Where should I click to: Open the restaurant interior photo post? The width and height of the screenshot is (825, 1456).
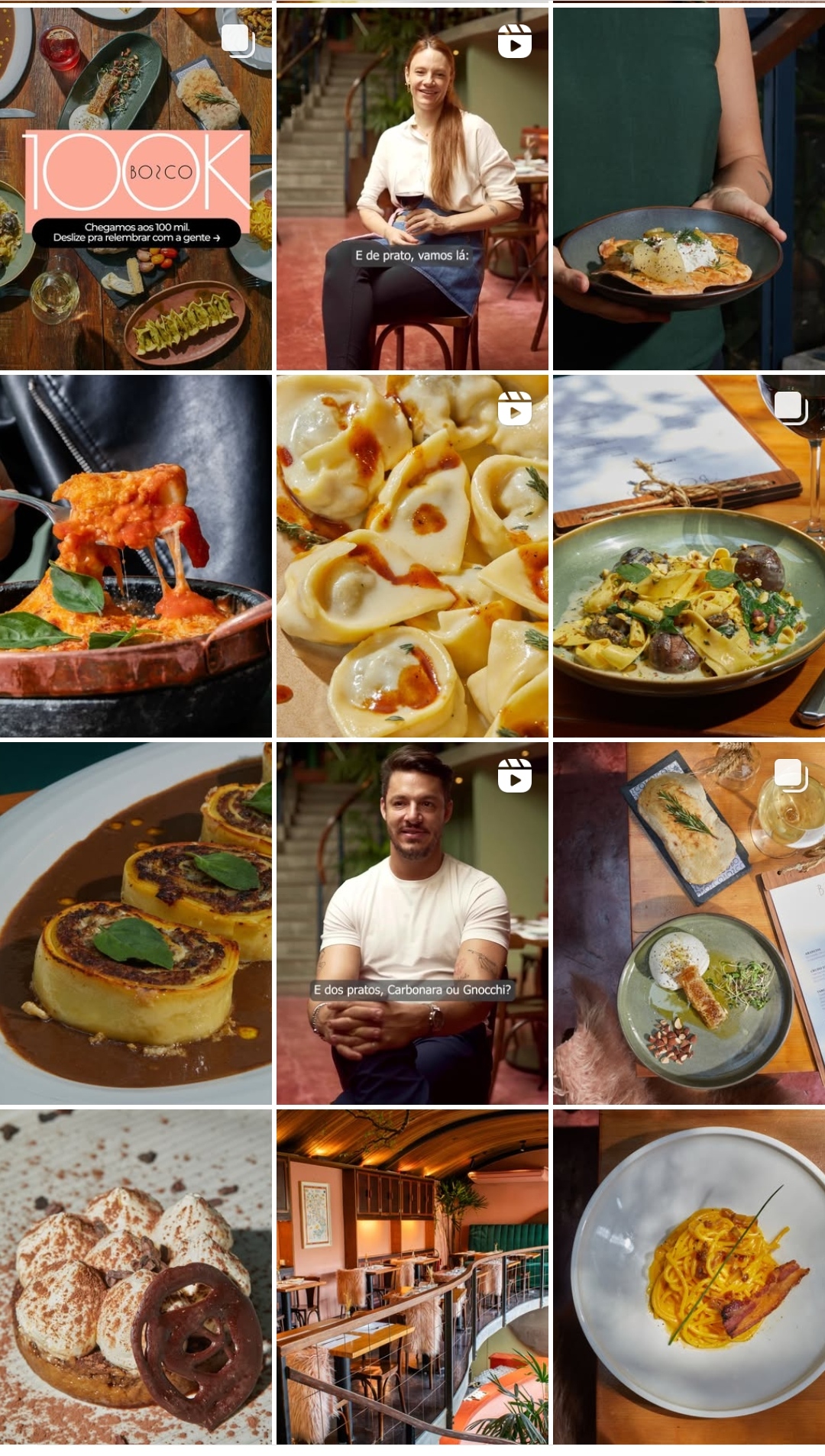pos(412,1276)
